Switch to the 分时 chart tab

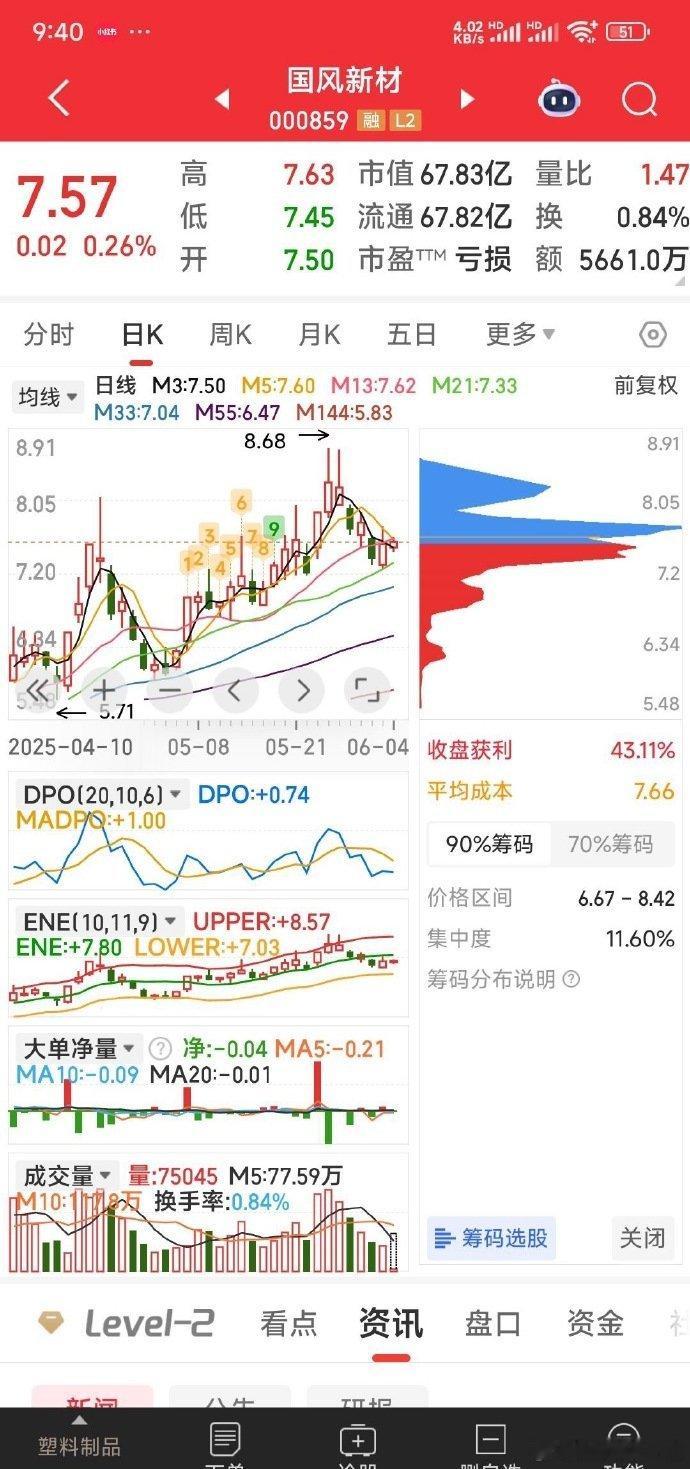(x=49, y=334)
